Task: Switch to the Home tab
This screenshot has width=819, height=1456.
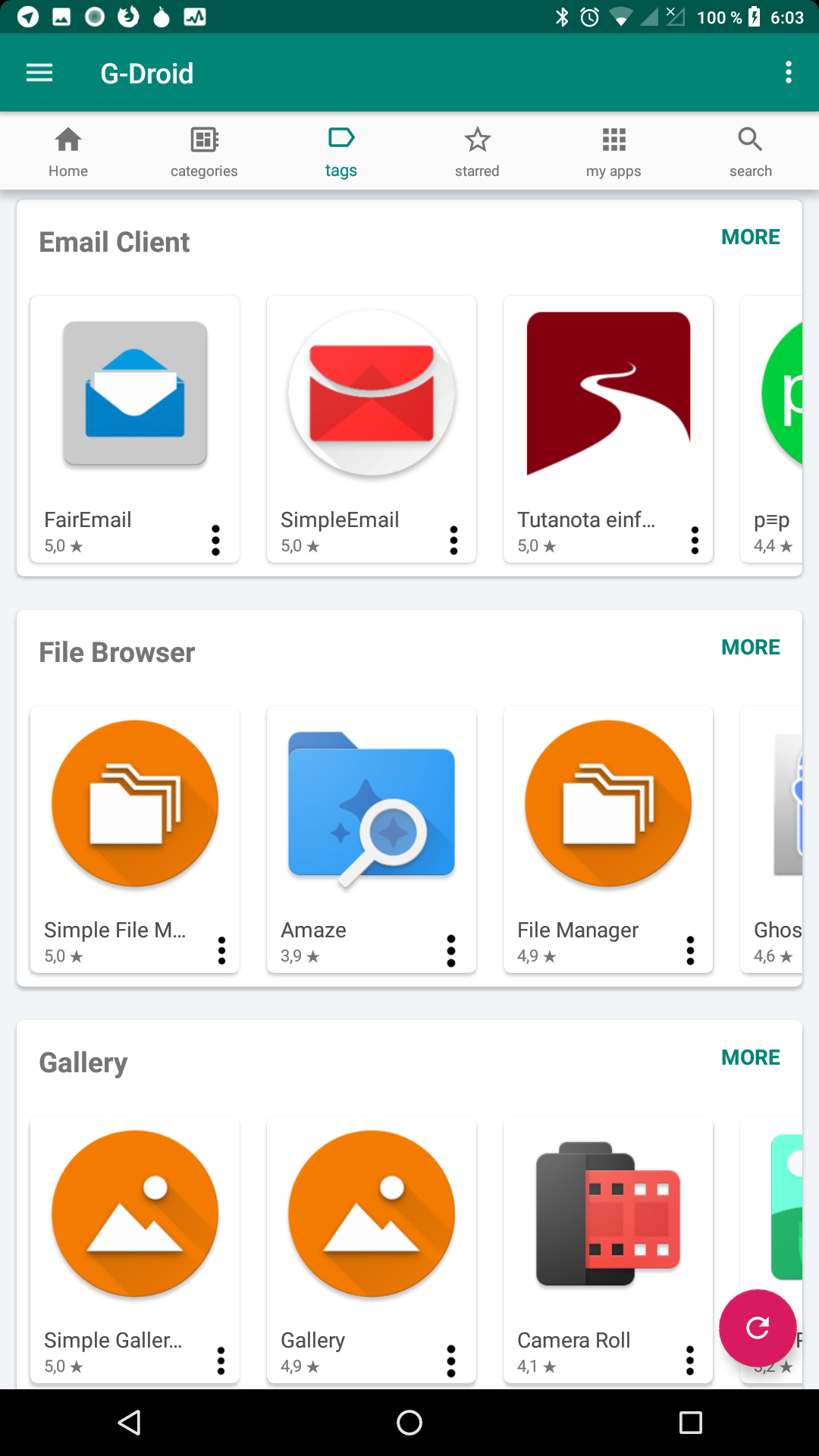Action: 68,152
